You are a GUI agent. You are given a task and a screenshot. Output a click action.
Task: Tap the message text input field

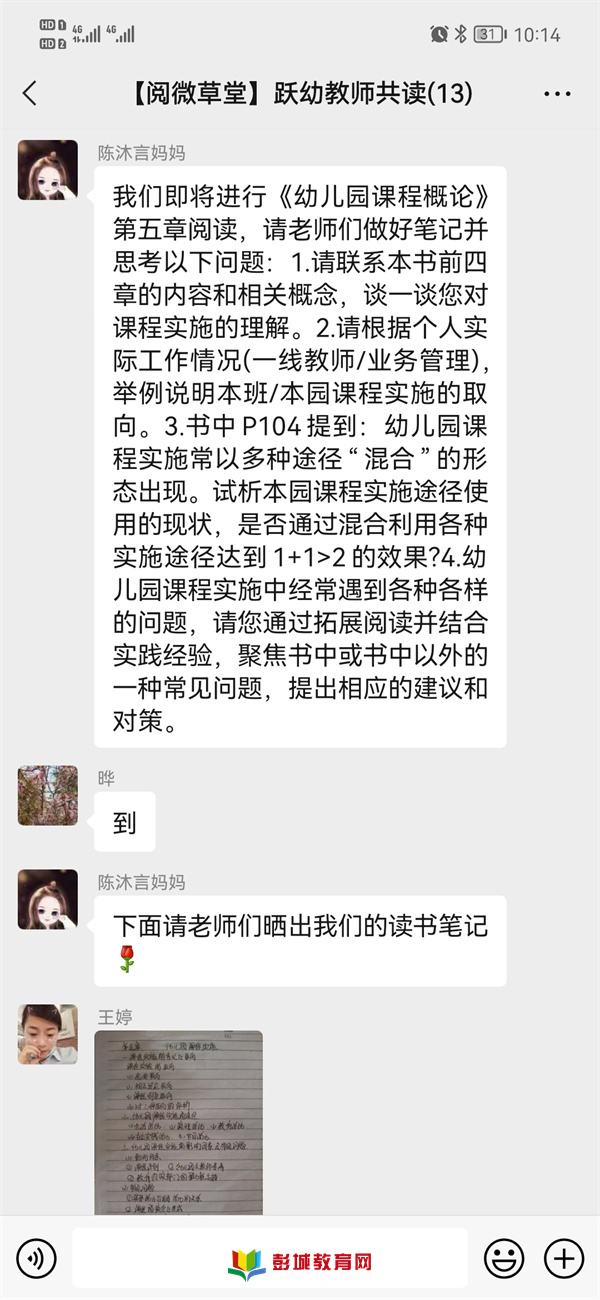tap(270, 1257)
